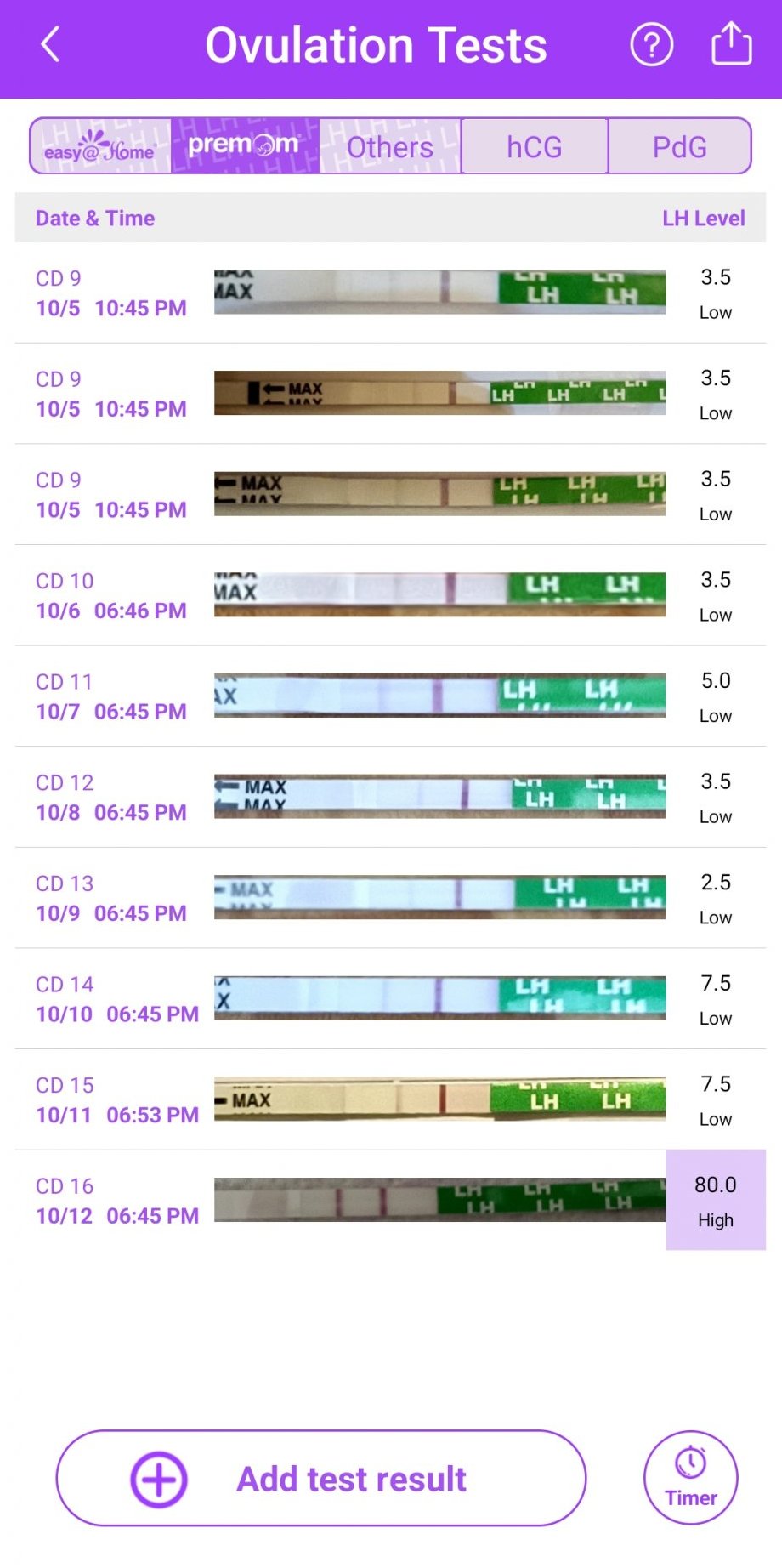This screenshot has height=1568, width=782.
Task: Select the Premom tab
Action: click(245, 146)
